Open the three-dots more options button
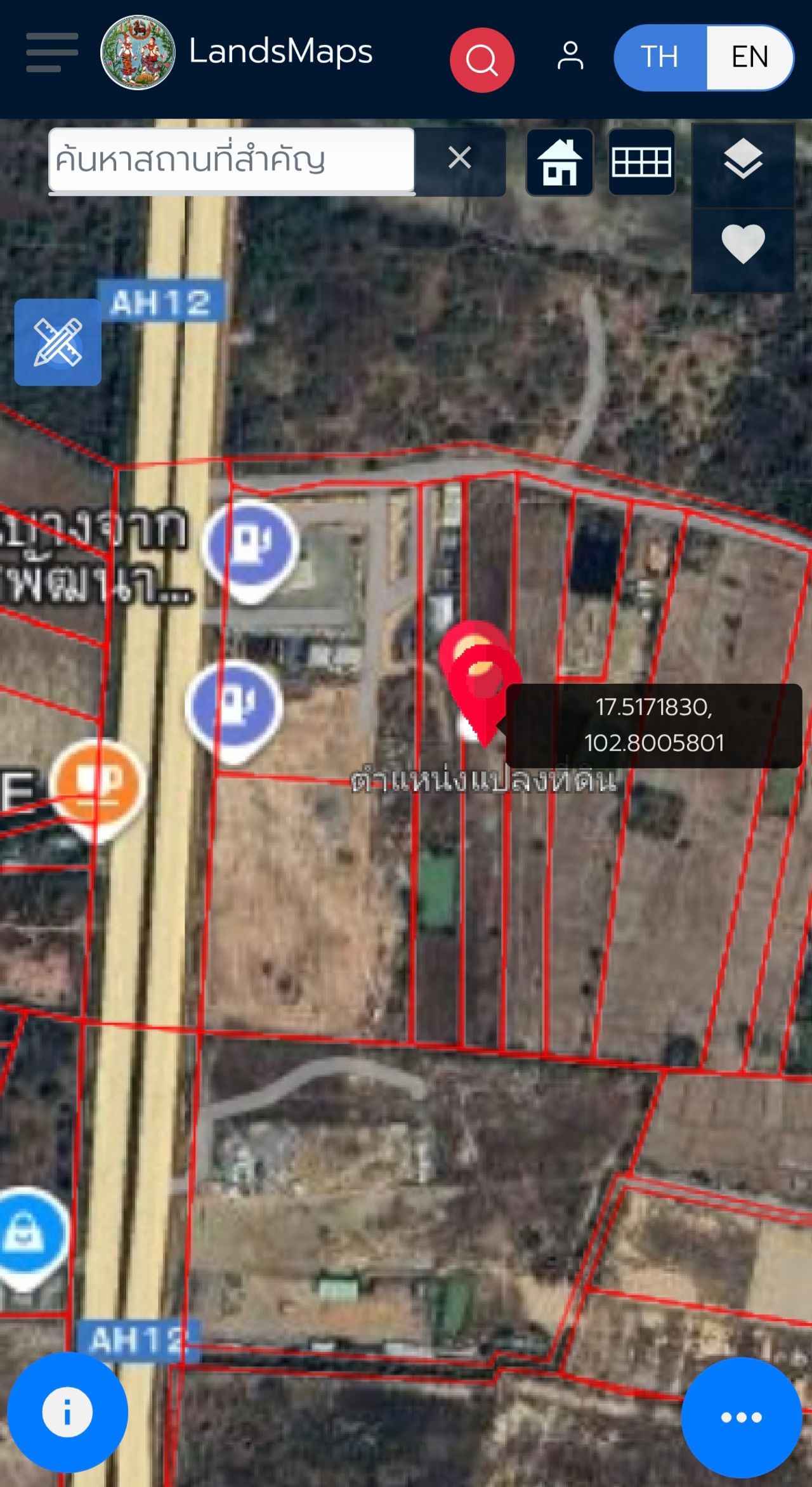This screenshot has height=1487, width=812. [x=741, y=1417]
